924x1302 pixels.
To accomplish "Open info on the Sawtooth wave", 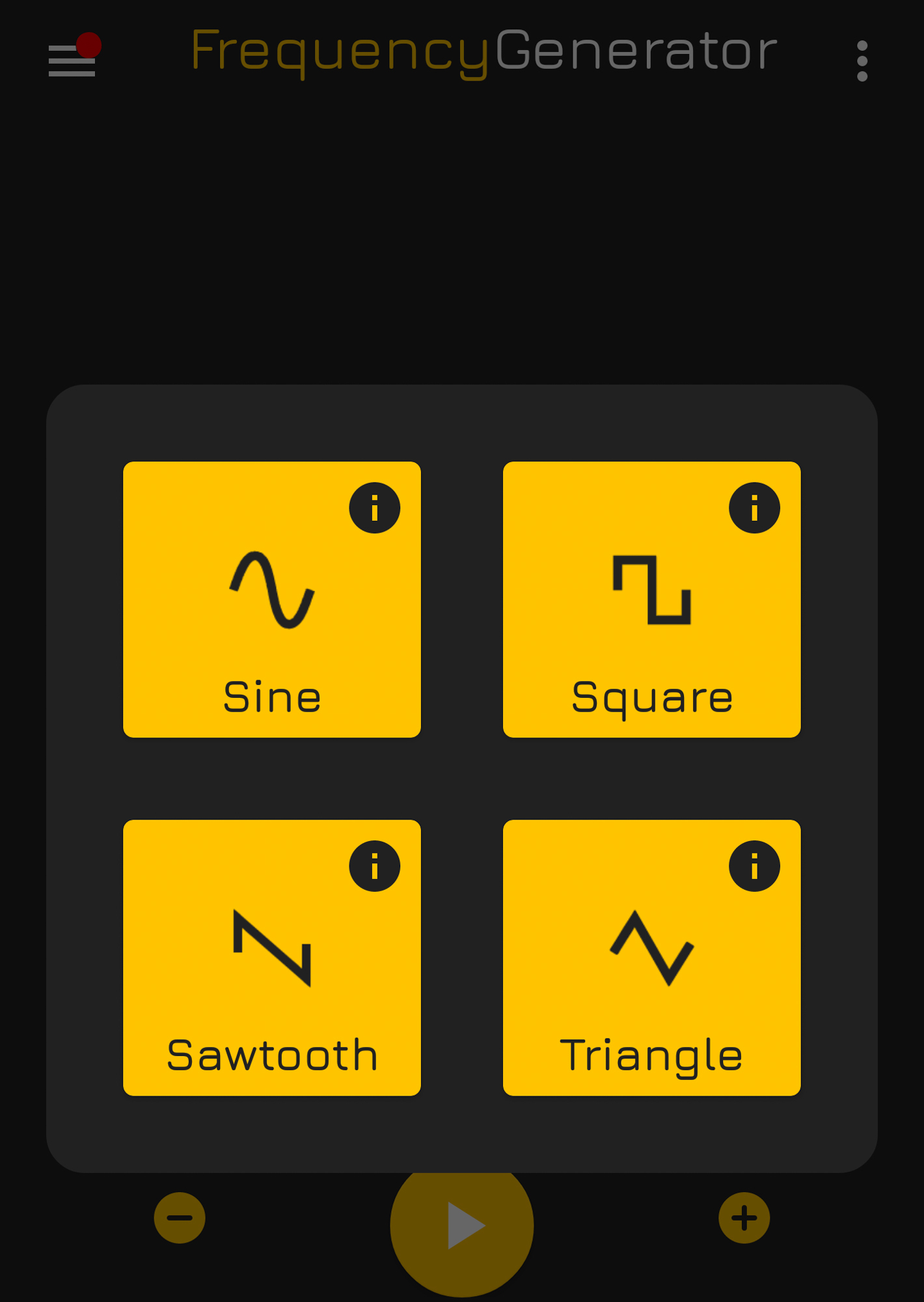I will coord(374,866).
